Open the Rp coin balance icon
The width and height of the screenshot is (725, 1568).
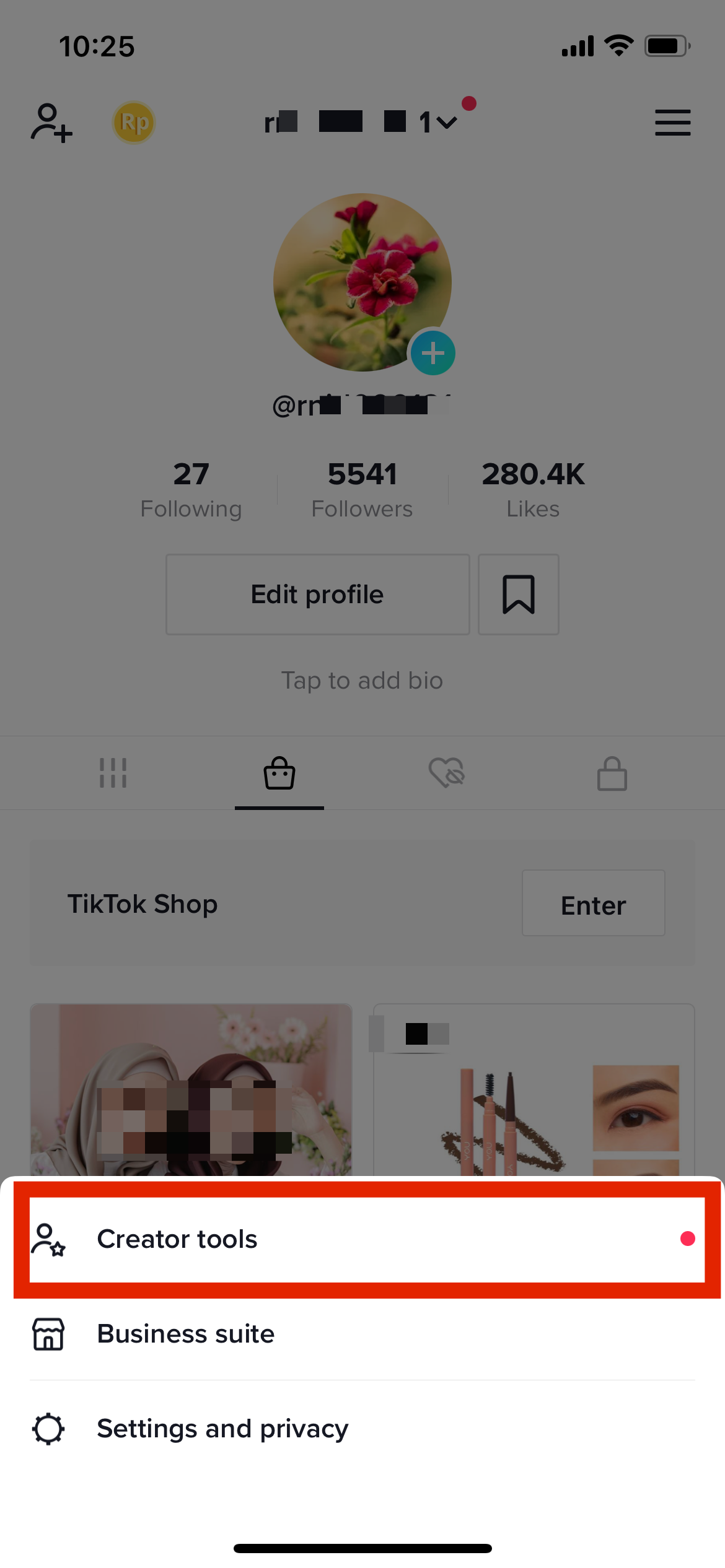click(134, 123)
